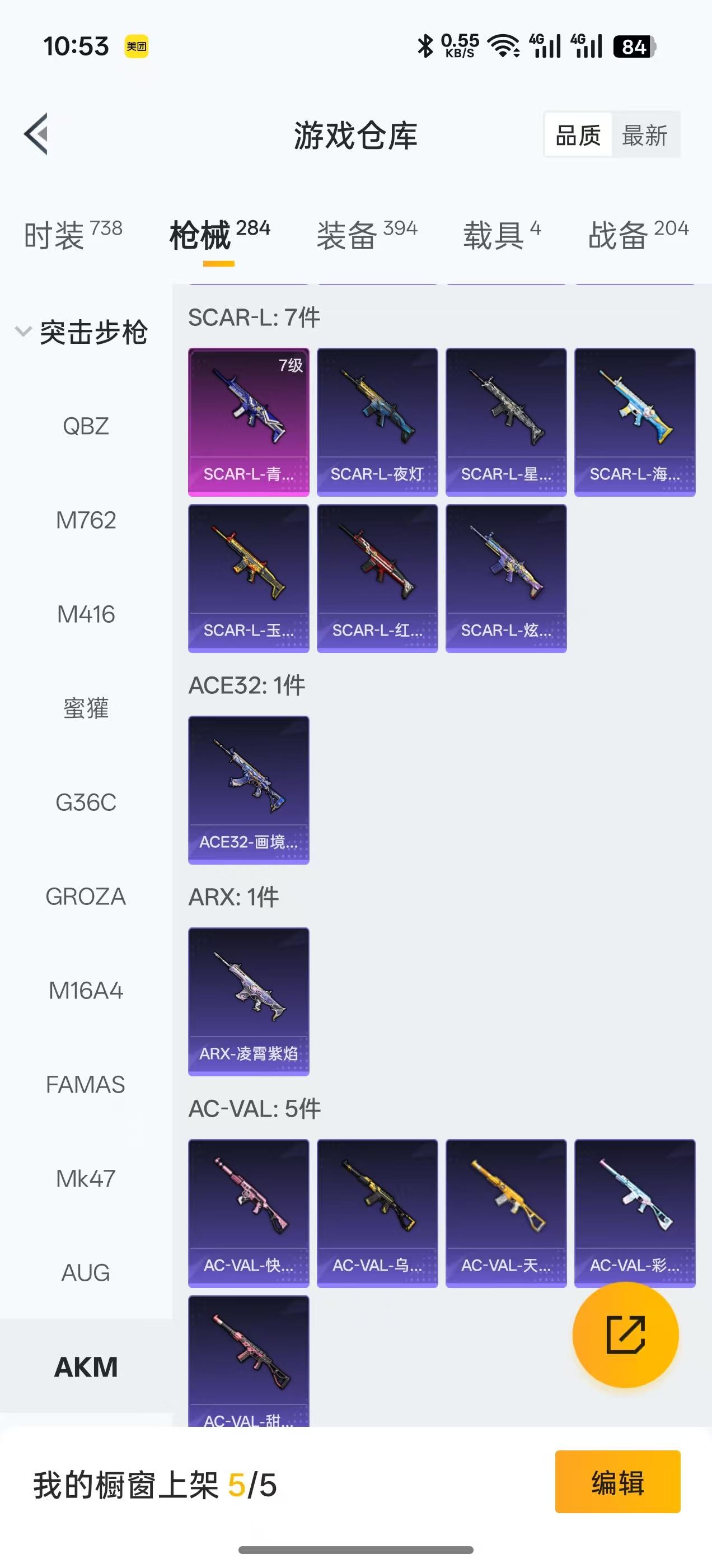Switch sorting to 最新
Viewport: 712px width, 1568px height.
click(x=644, y=135)
